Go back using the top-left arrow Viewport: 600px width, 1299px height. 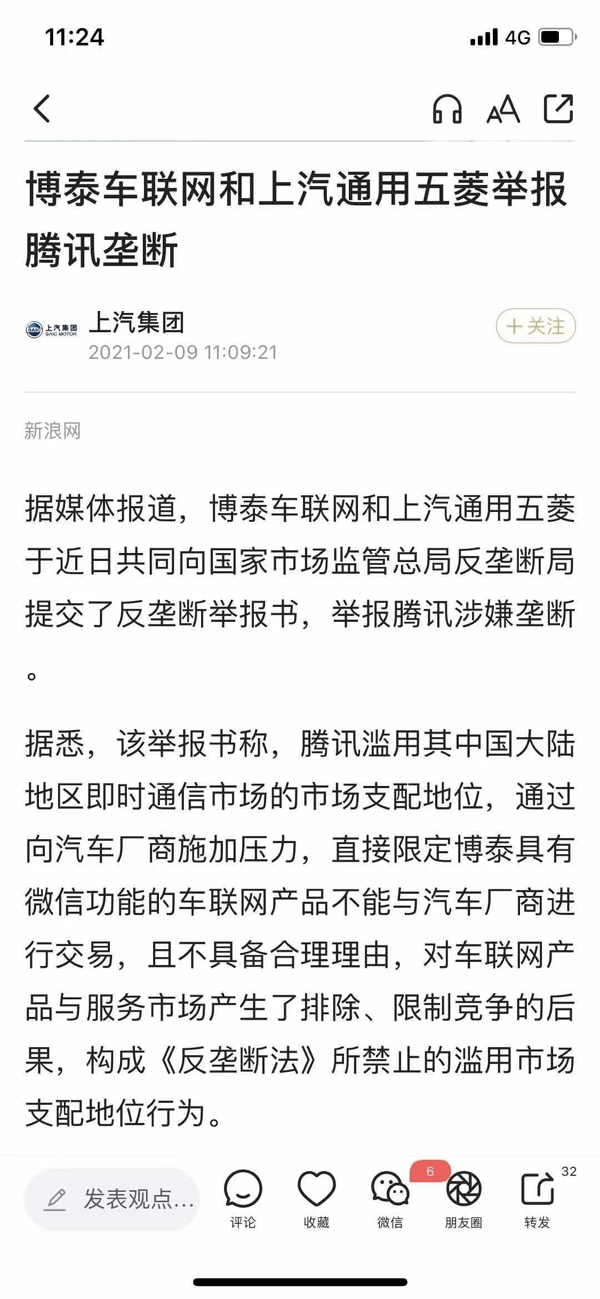tap(42, 108)
